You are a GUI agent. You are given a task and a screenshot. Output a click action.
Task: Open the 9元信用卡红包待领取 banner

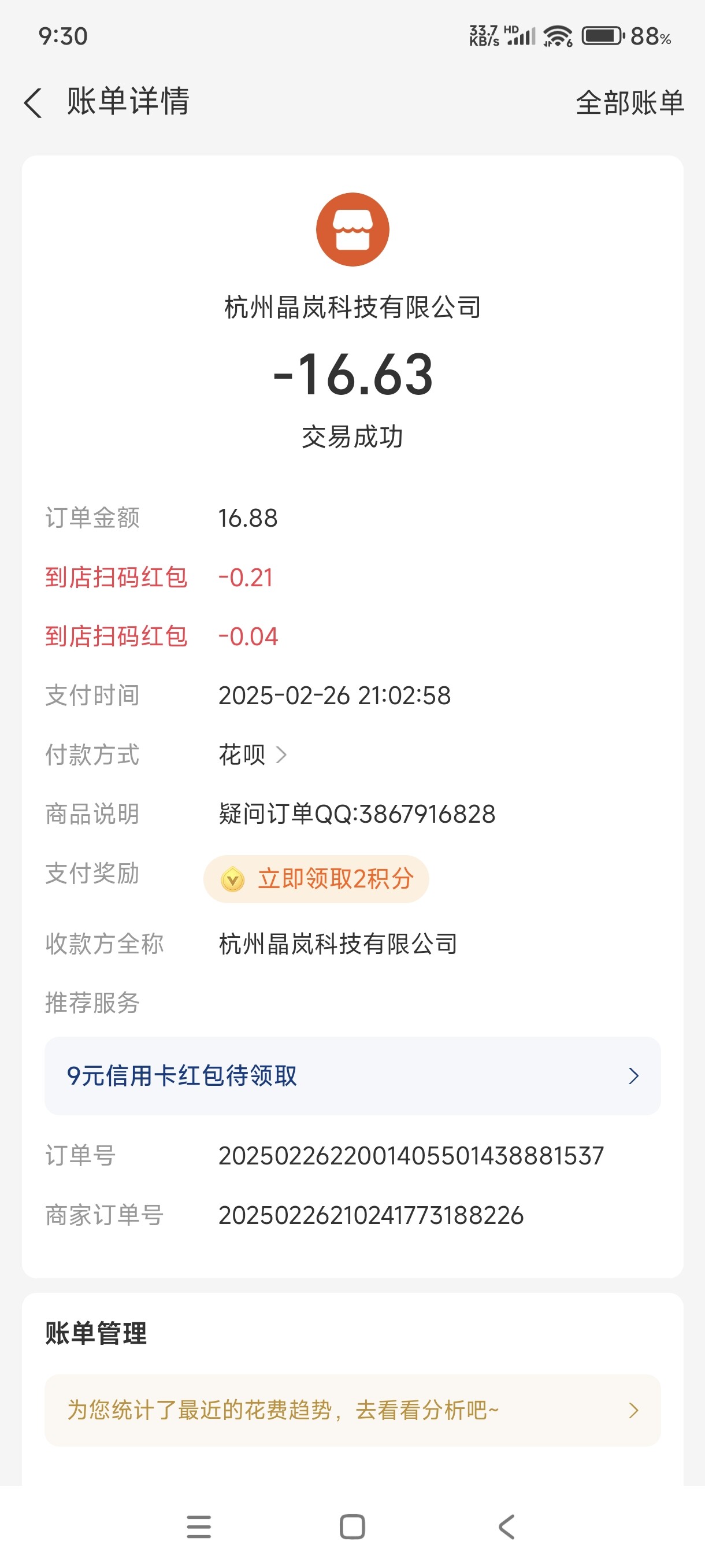[353, 1075]
